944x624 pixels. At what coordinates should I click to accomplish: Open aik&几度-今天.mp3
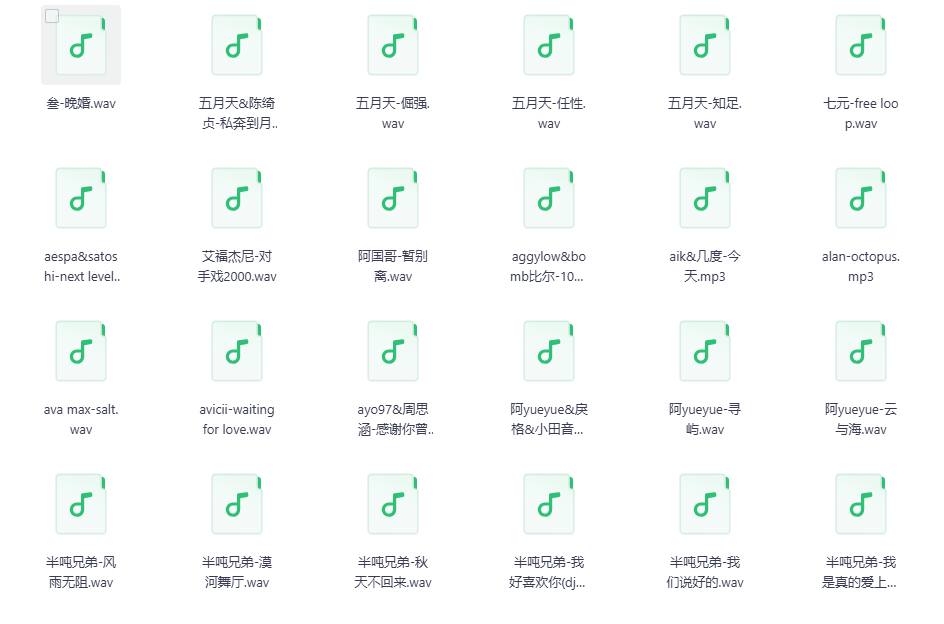(705, 199)
